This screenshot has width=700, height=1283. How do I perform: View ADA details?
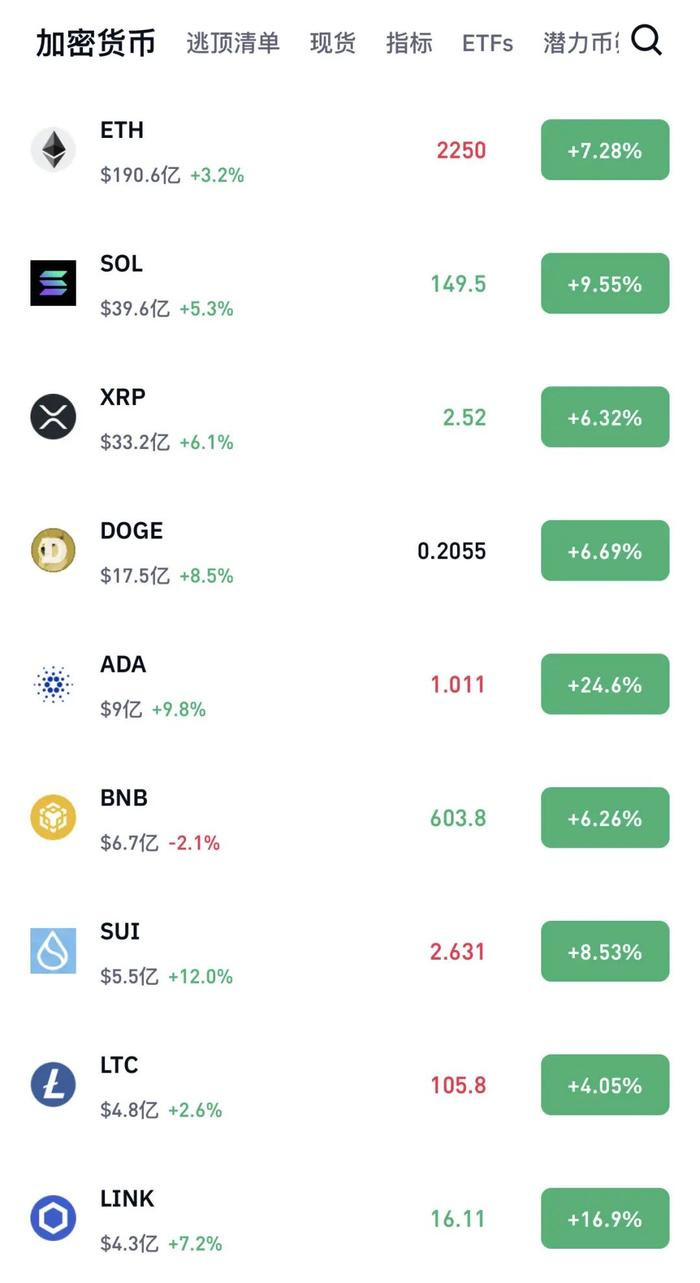click(350, 685)
